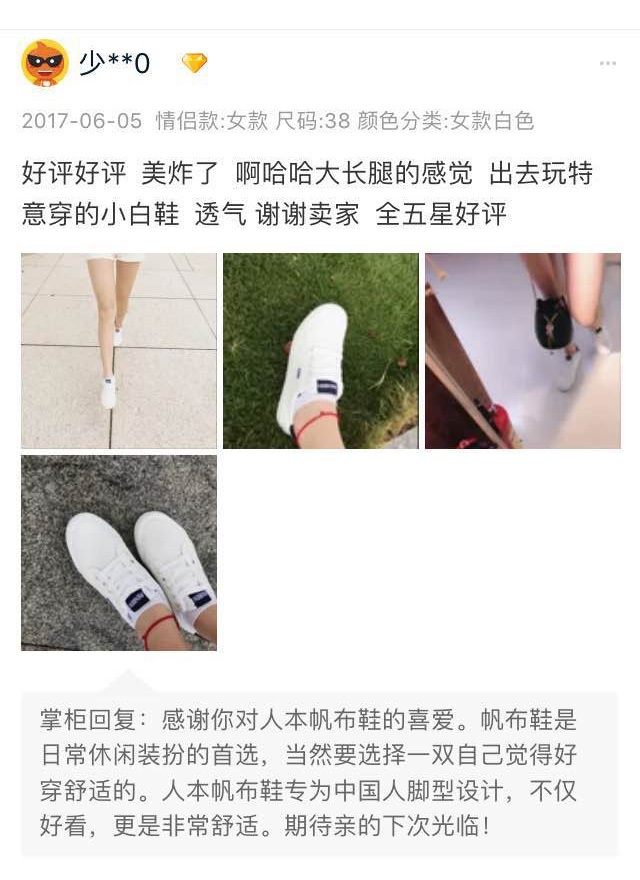Open review photo of white shoe on grass

321,350
